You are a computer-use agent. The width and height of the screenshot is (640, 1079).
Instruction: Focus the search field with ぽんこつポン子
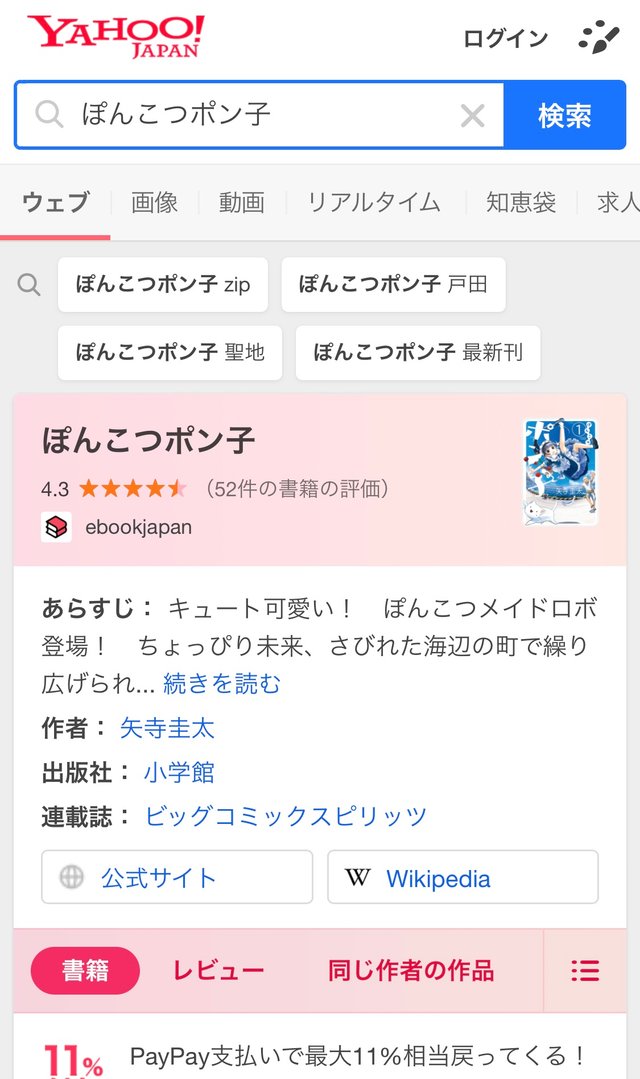(x=260, y=114)
